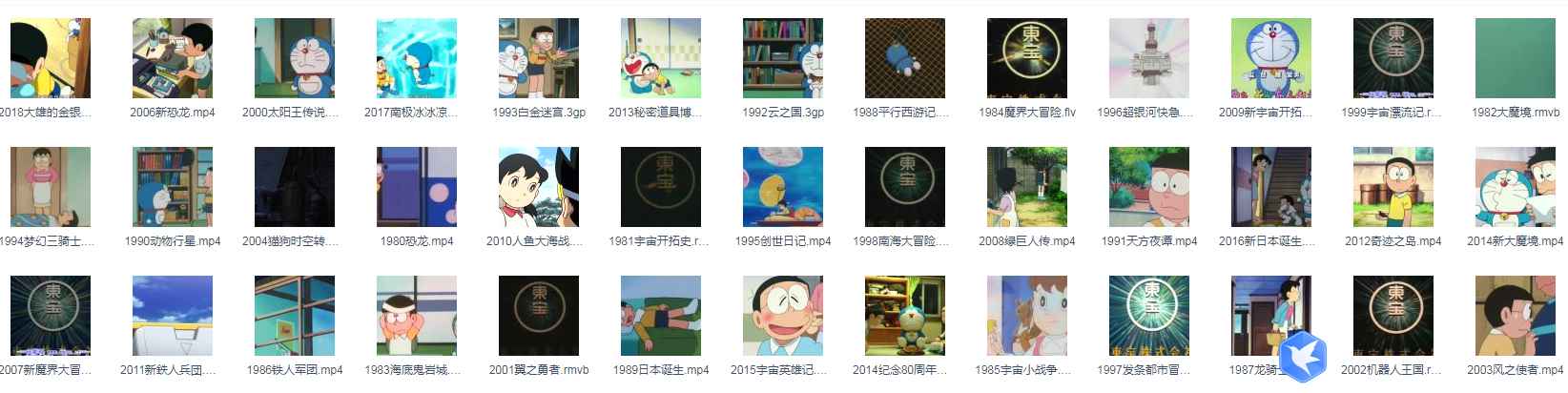The height and width of the screenshot is (393, 1568).
Task: Open the 2013秘密道具博 video file
Action: 660,58
